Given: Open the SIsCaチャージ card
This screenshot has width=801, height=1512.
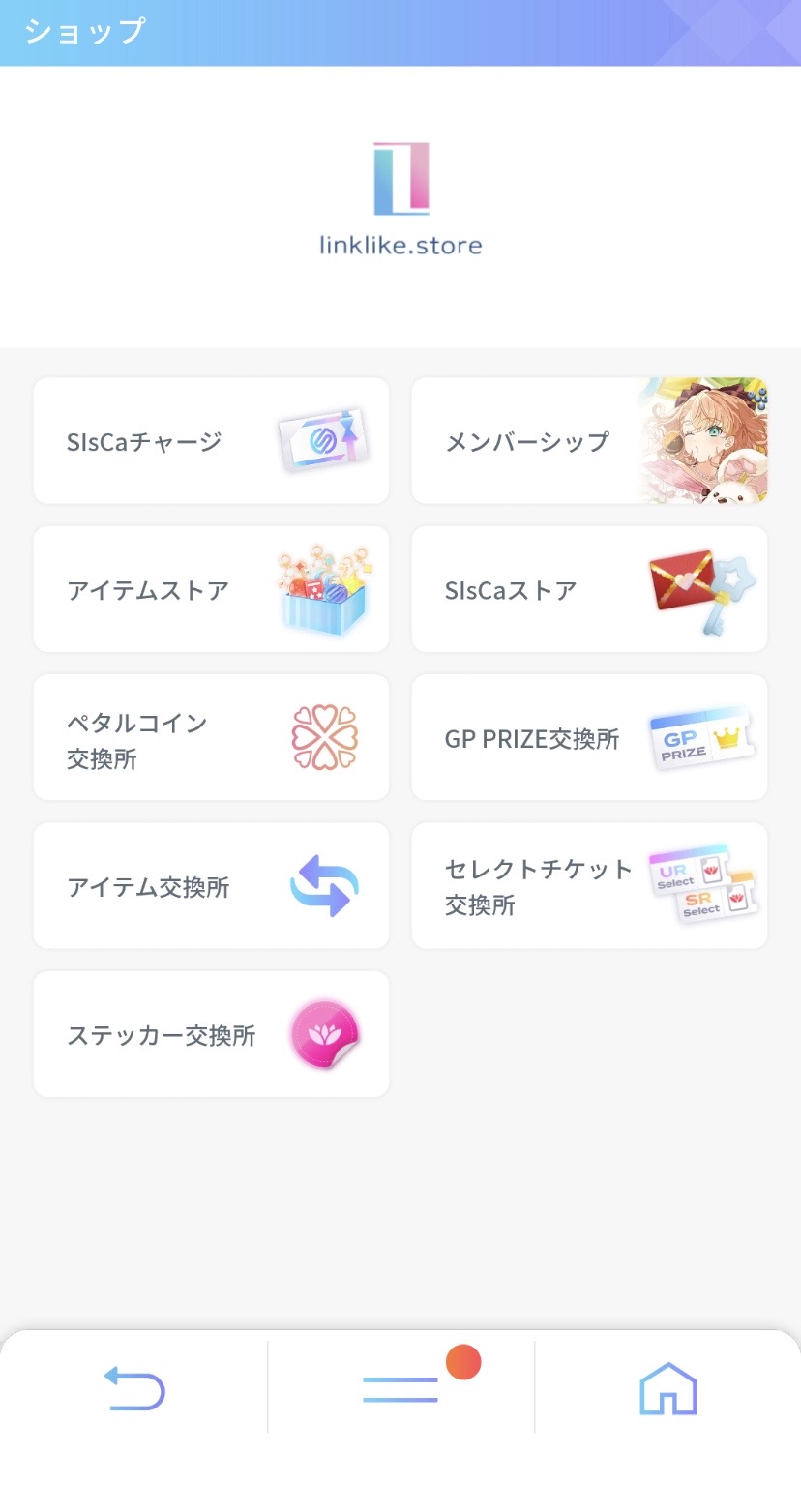Looking at the screenshot, I should tap(211, 441).
